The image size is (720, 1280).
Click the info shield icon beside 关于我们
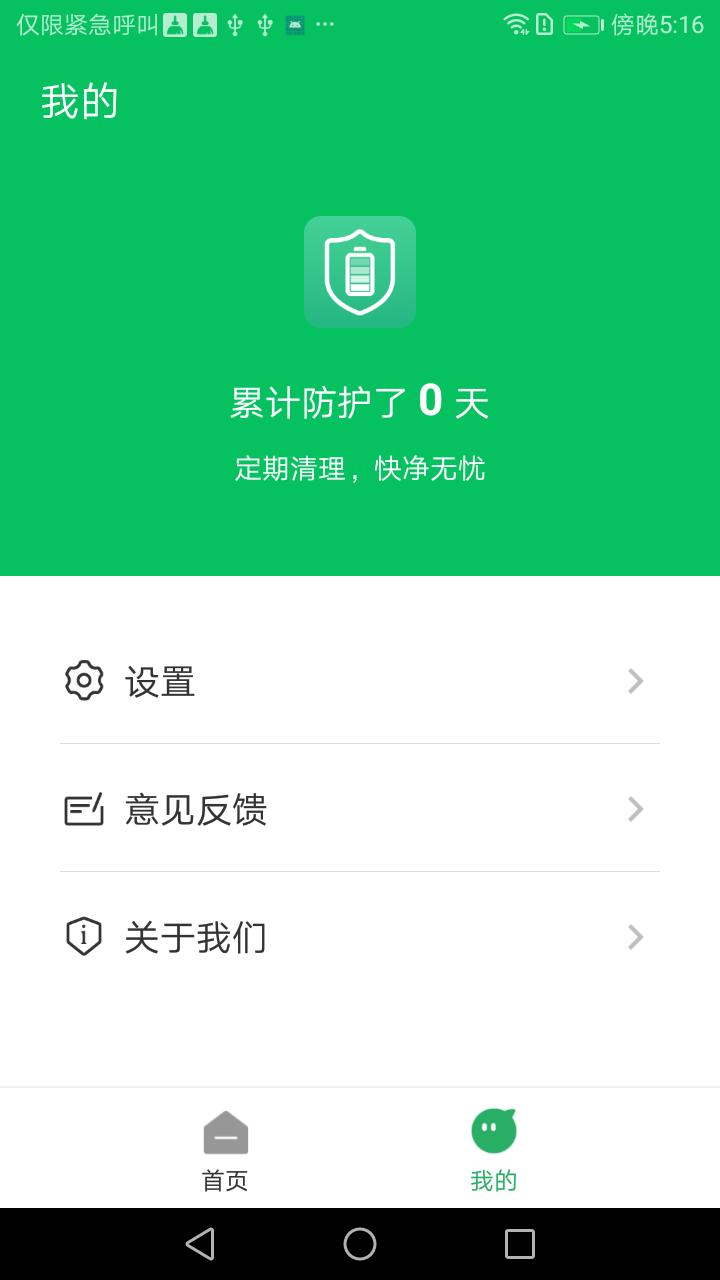(84, 937)
